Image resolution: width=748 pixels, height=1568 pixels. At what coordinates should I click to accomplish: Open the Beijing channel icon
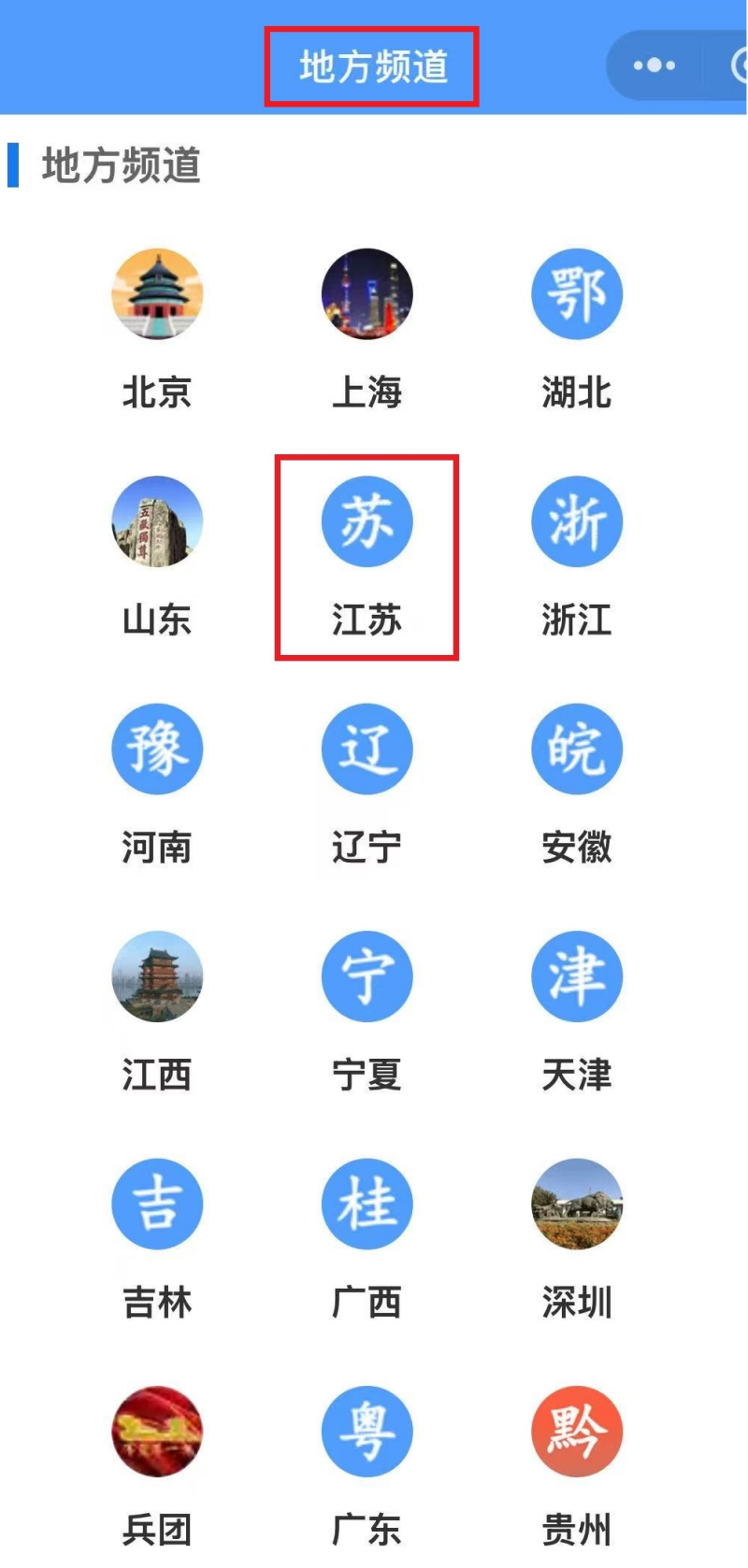157,294
